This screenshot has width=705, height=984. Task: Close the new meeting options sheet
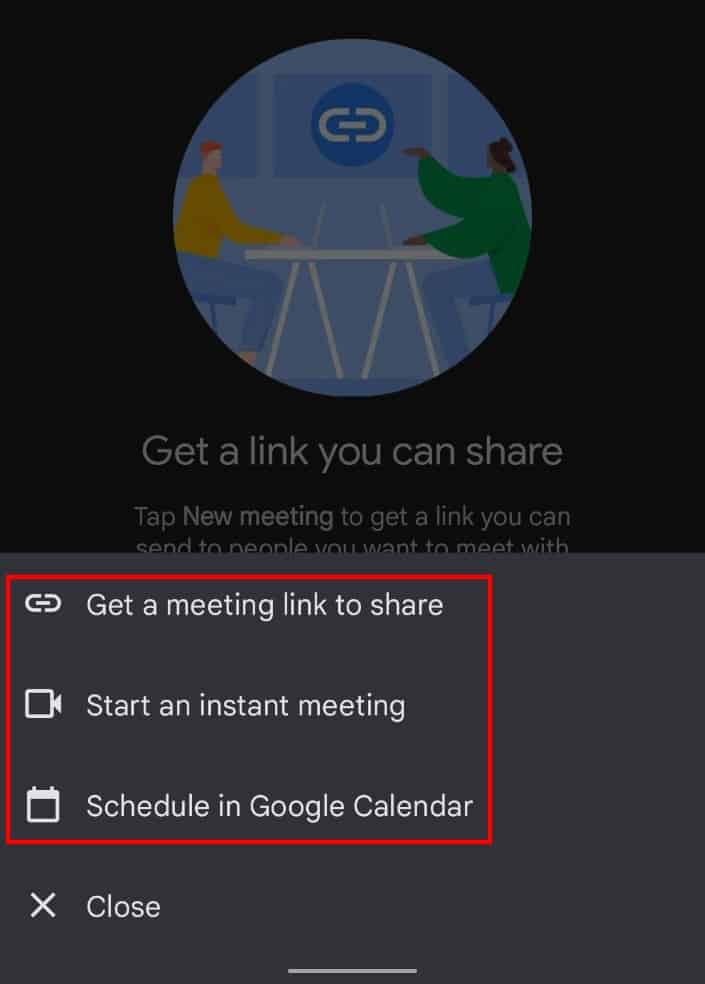coord(122,906)
